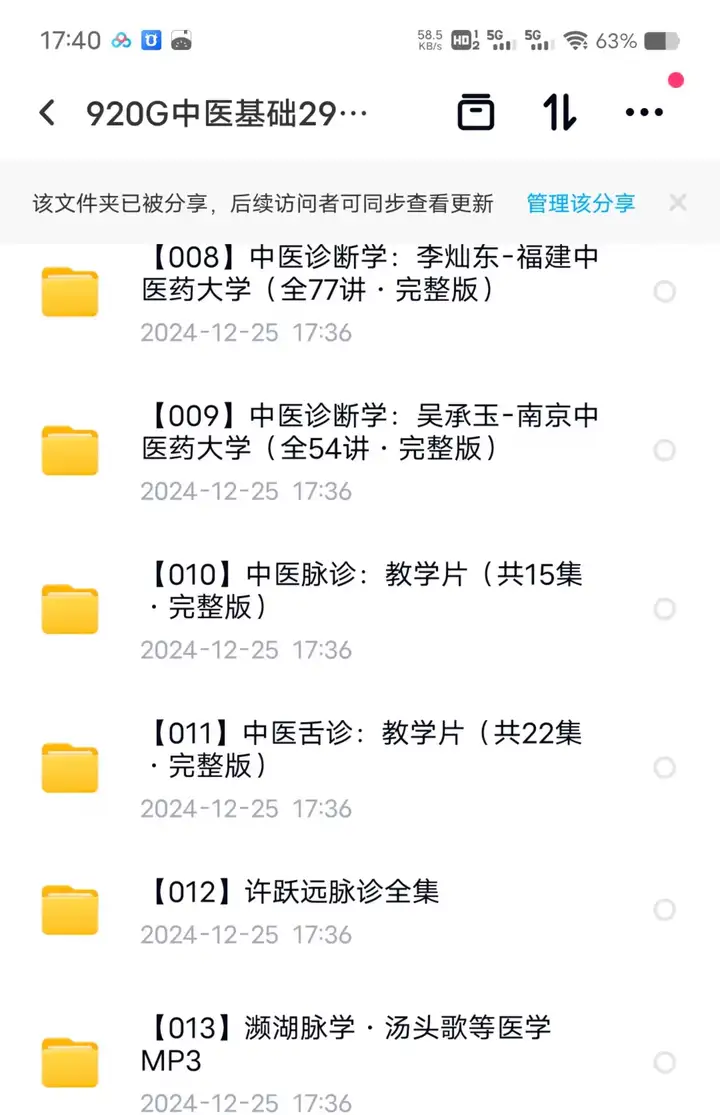Select the checkbox for 【009】吴承玉 folder
The image size is (720, 1115).
(x=664, y=450)
